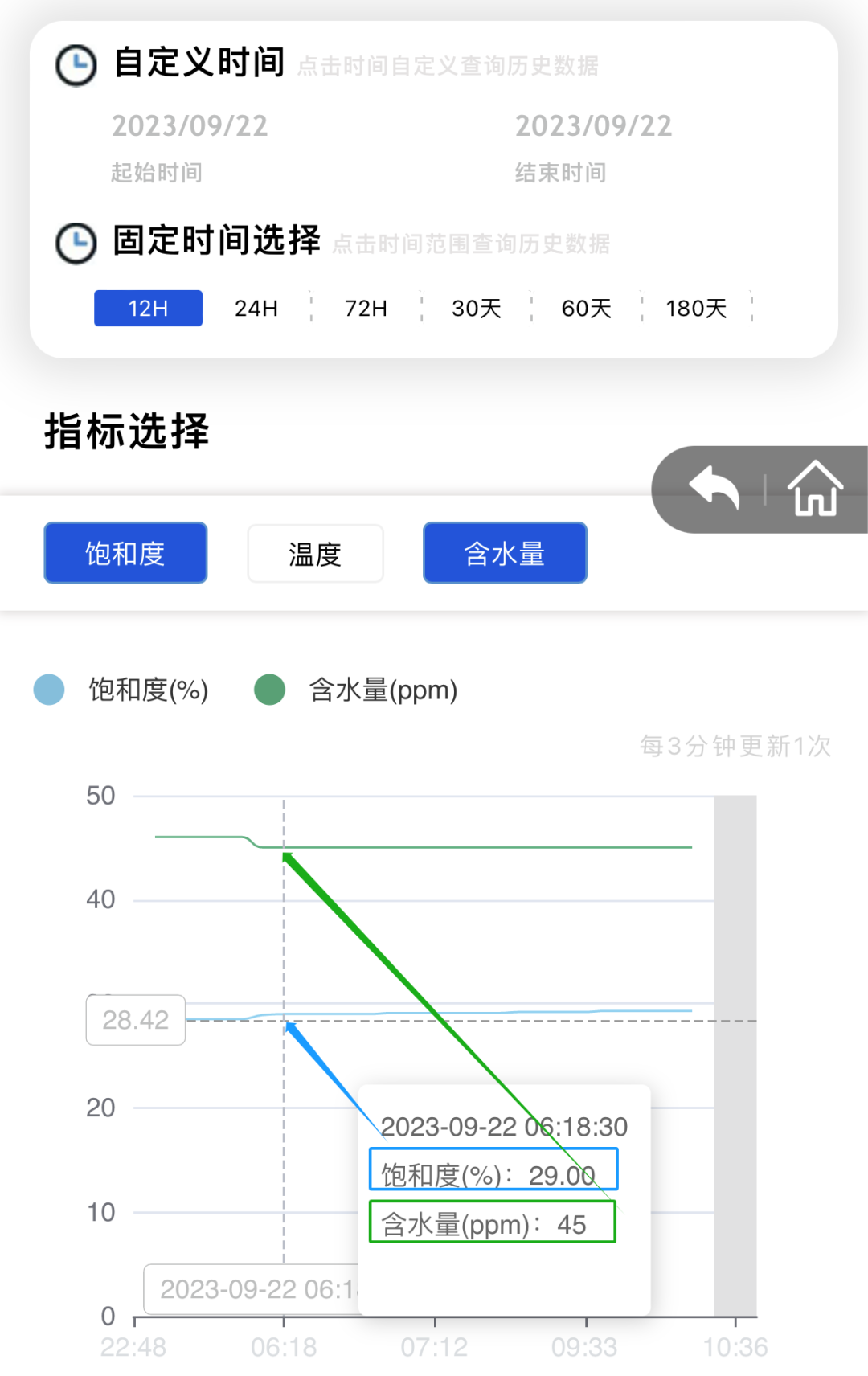Switch to the 24H time range tab

[x=255, y=308]
